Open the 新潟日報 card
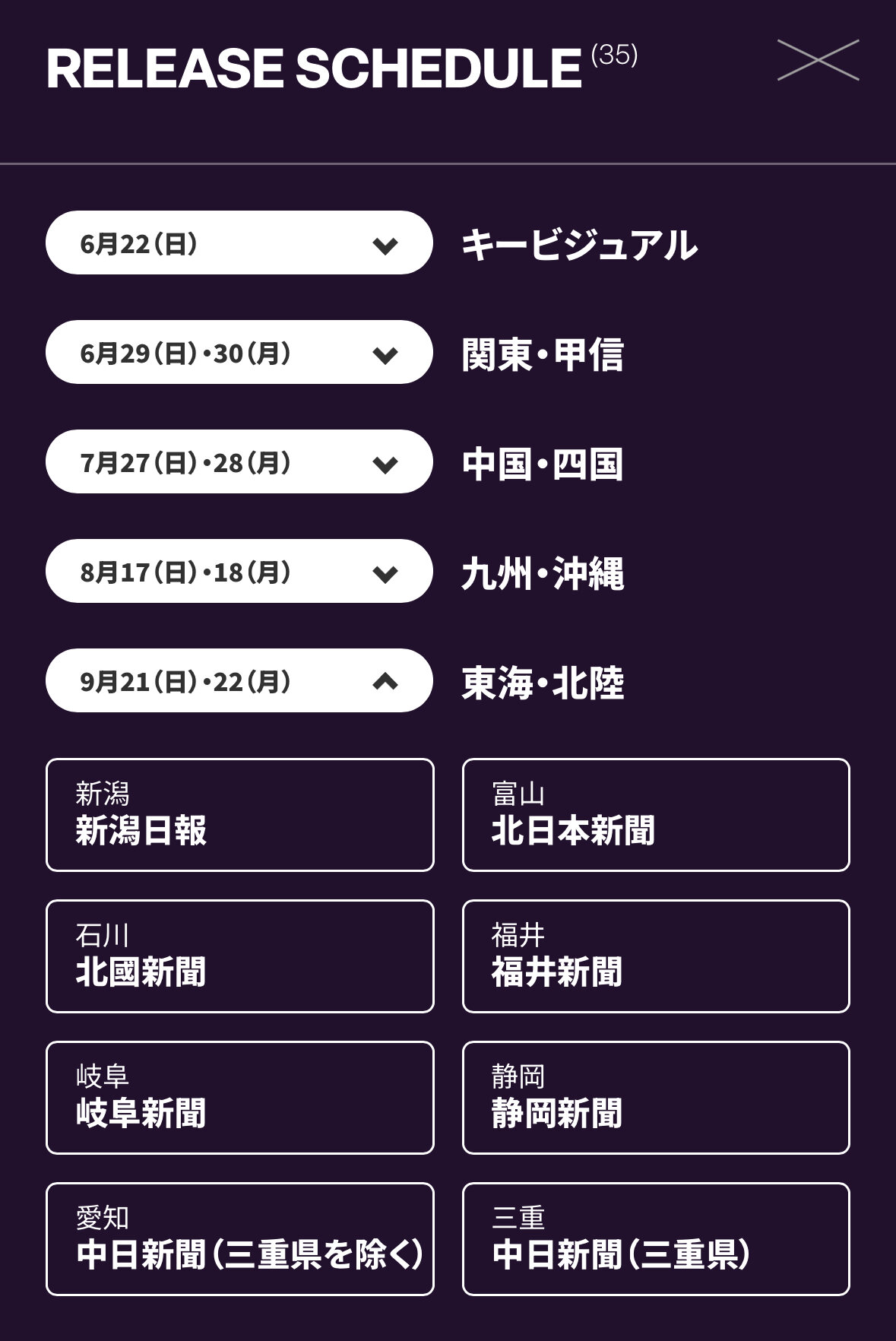 coord(239,815)
